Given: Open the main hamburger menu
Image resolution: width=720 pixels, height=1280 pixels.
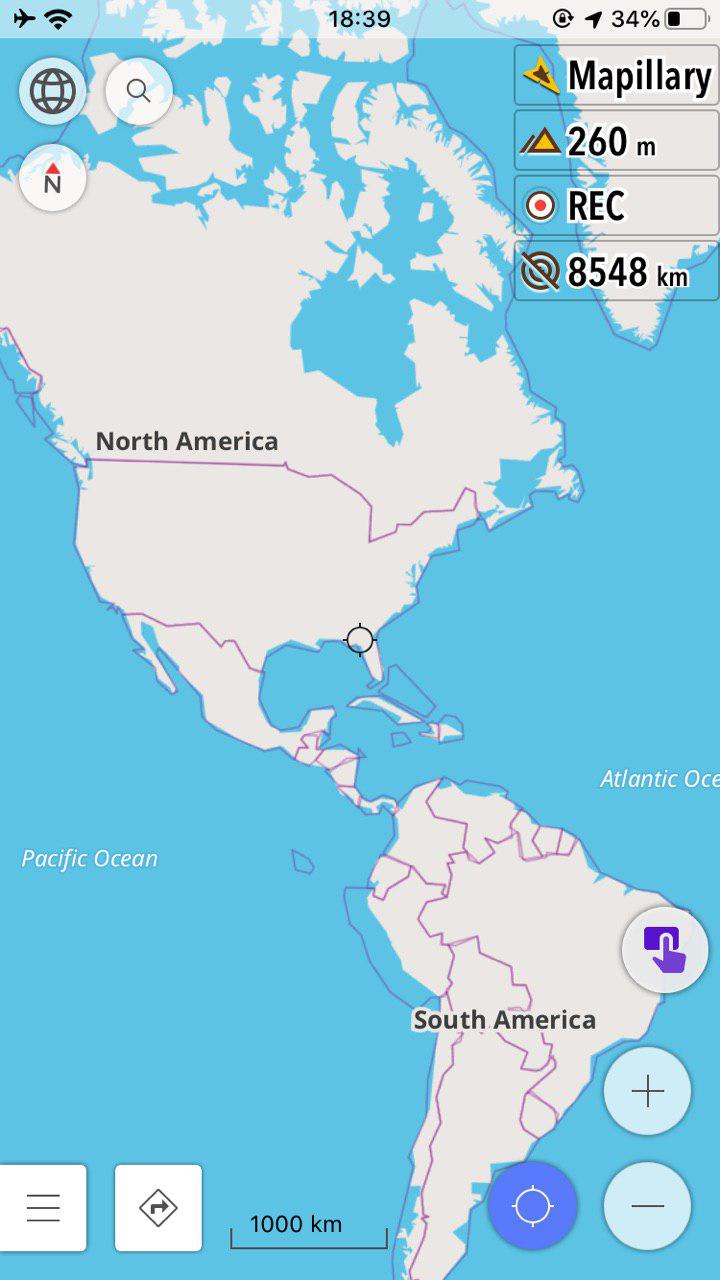Looking at the screenshot, I should click(x=43, y=1208).
